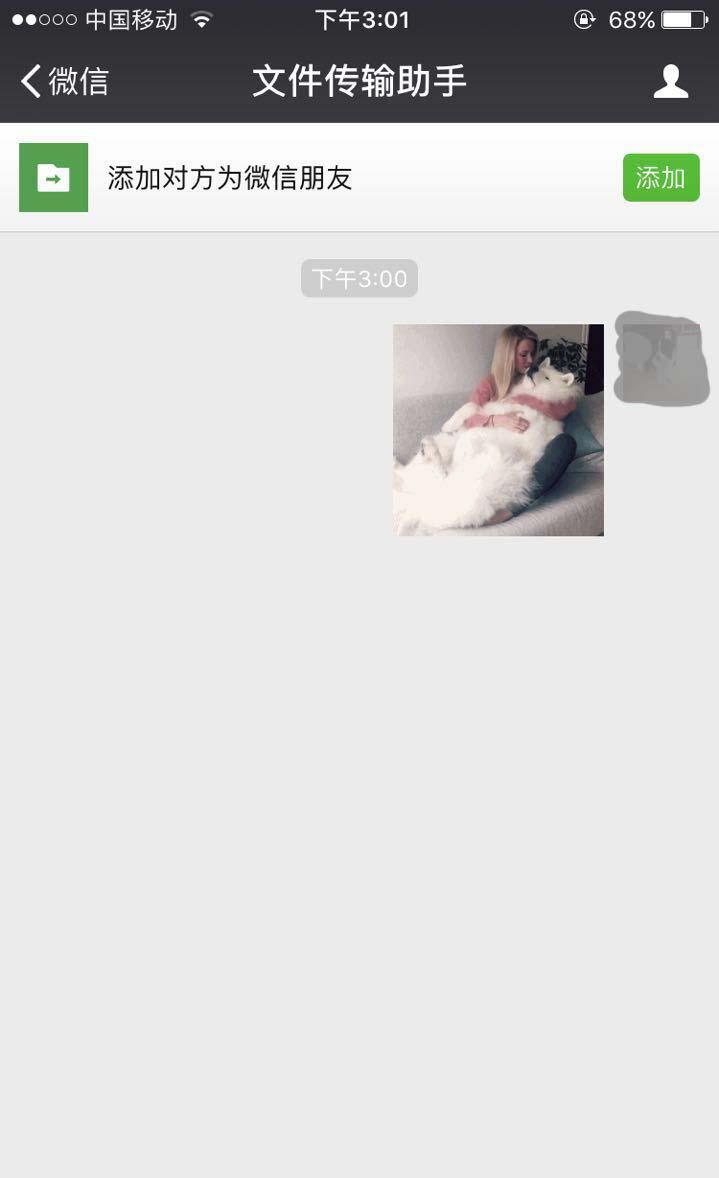Open the chat profile details icon
This screenshot has height=1178, width=719.
click(670, 81)
